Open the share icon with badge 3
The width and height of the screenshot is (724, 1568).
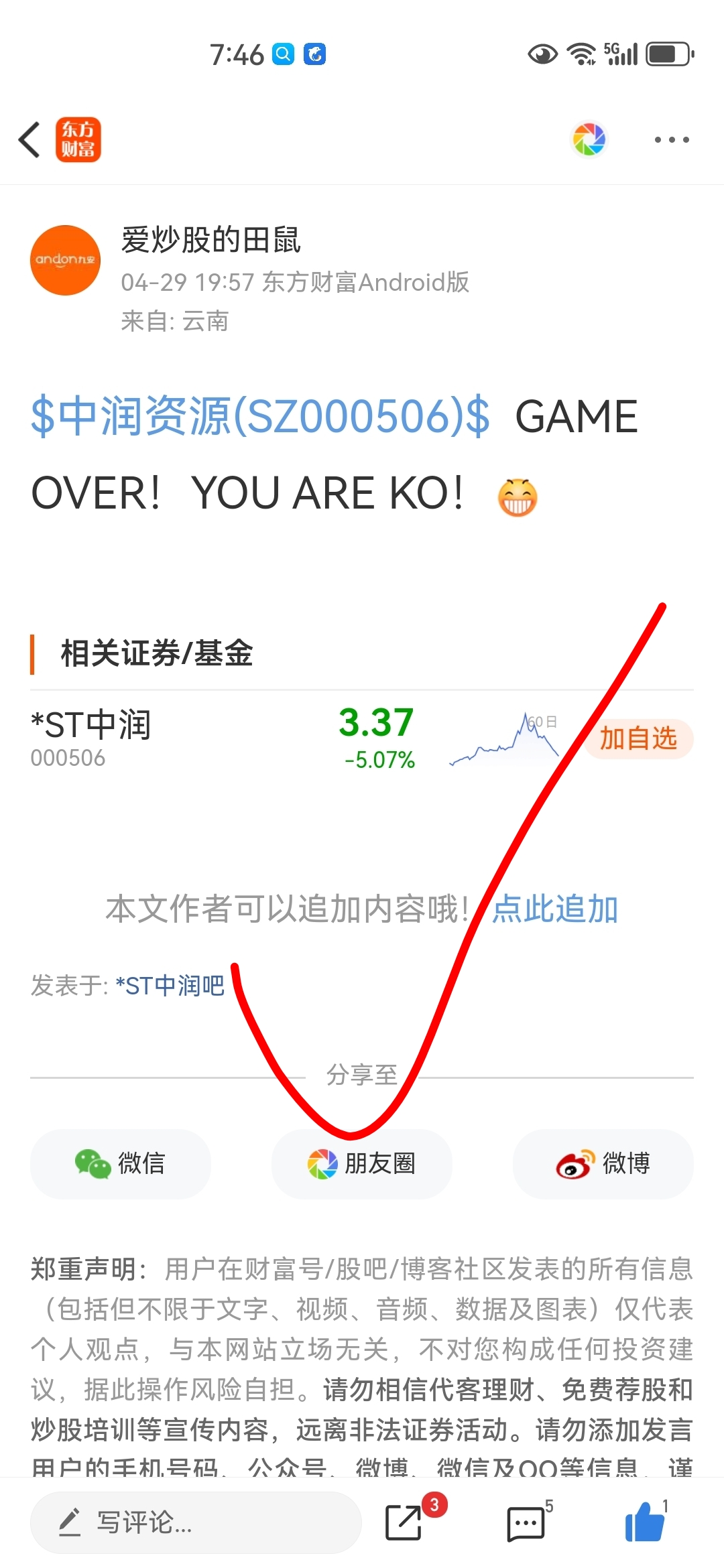[406, 1522]
